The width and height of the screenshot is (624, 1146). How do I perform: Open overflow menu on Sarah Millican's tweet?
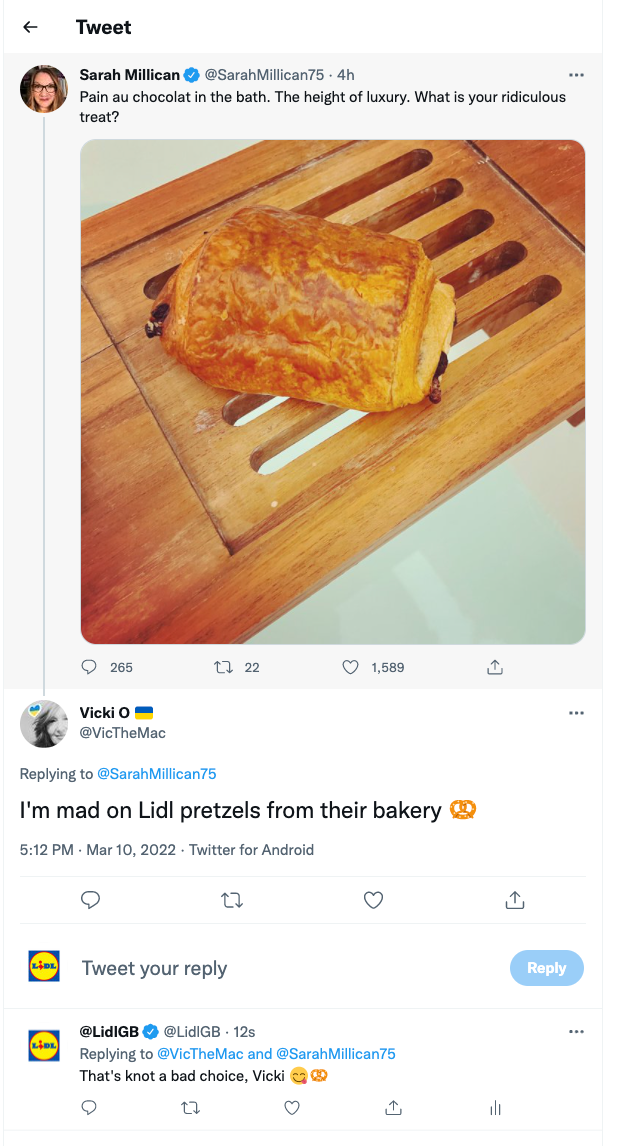576,75
